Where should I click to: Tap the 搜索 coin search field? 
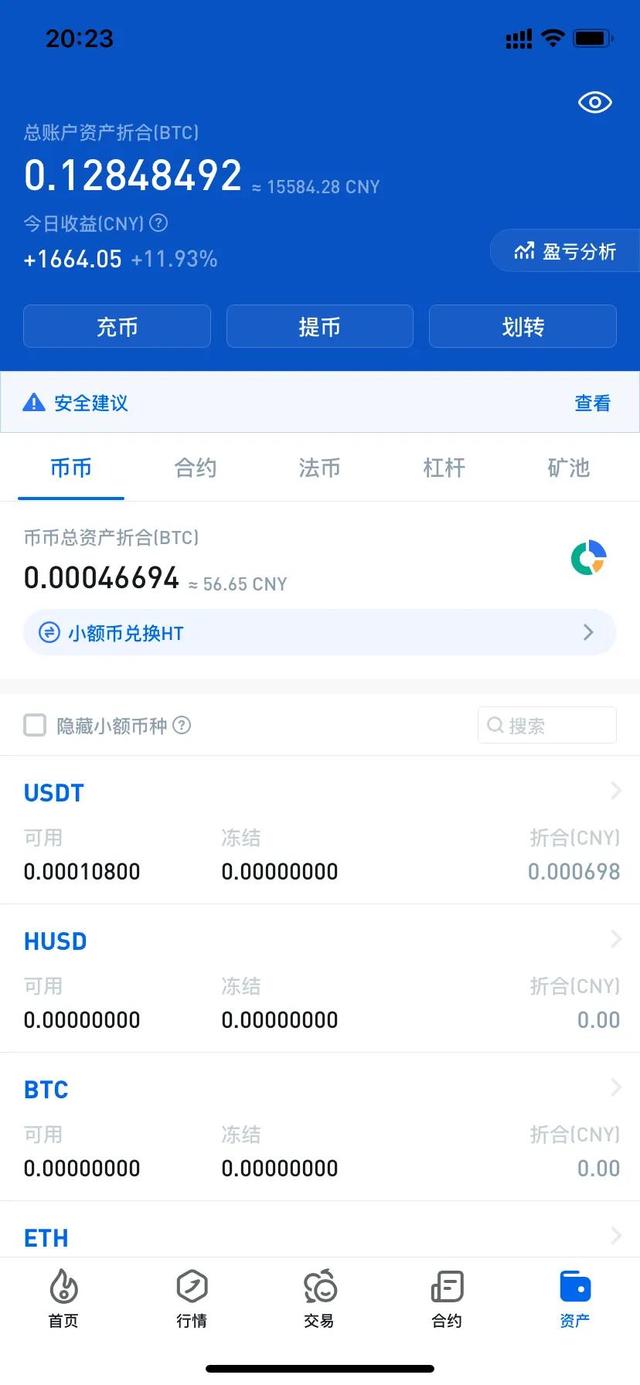coord(547,726)
